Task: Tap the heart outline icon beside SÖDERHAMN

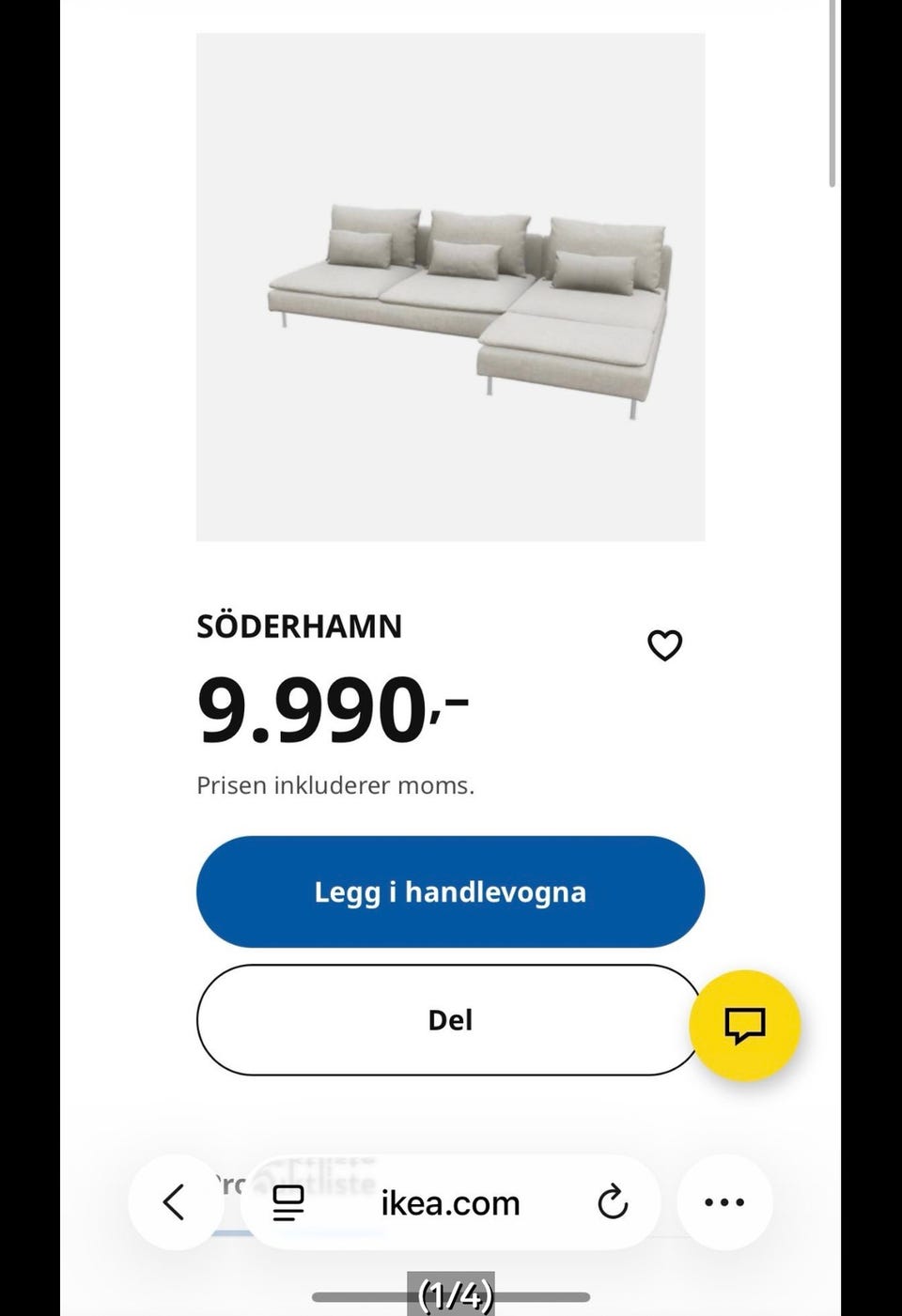Action: coord(665,644)
